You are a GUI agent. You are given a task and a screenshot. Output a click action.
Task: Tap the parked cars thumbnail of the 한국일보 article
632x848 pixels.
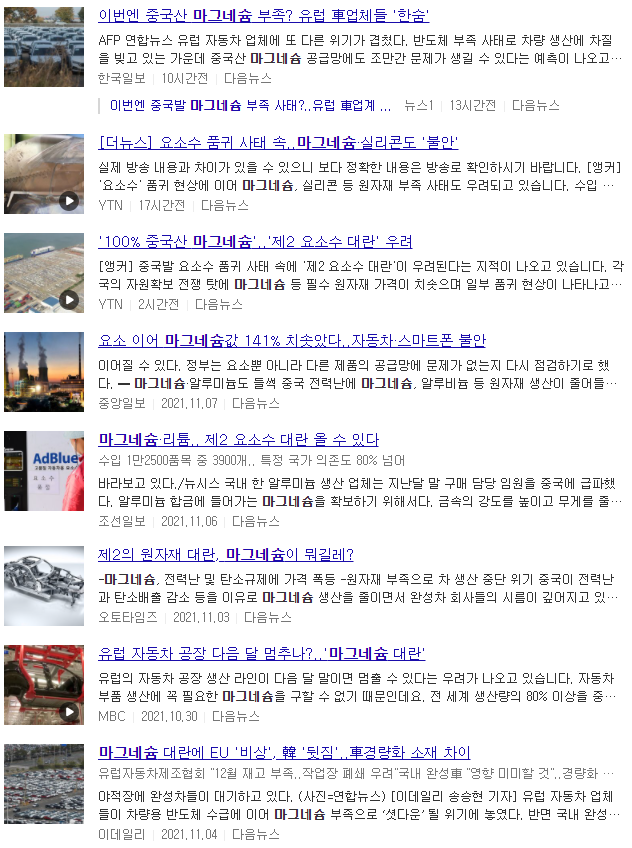pyautogui.click(x=44, y=47)
